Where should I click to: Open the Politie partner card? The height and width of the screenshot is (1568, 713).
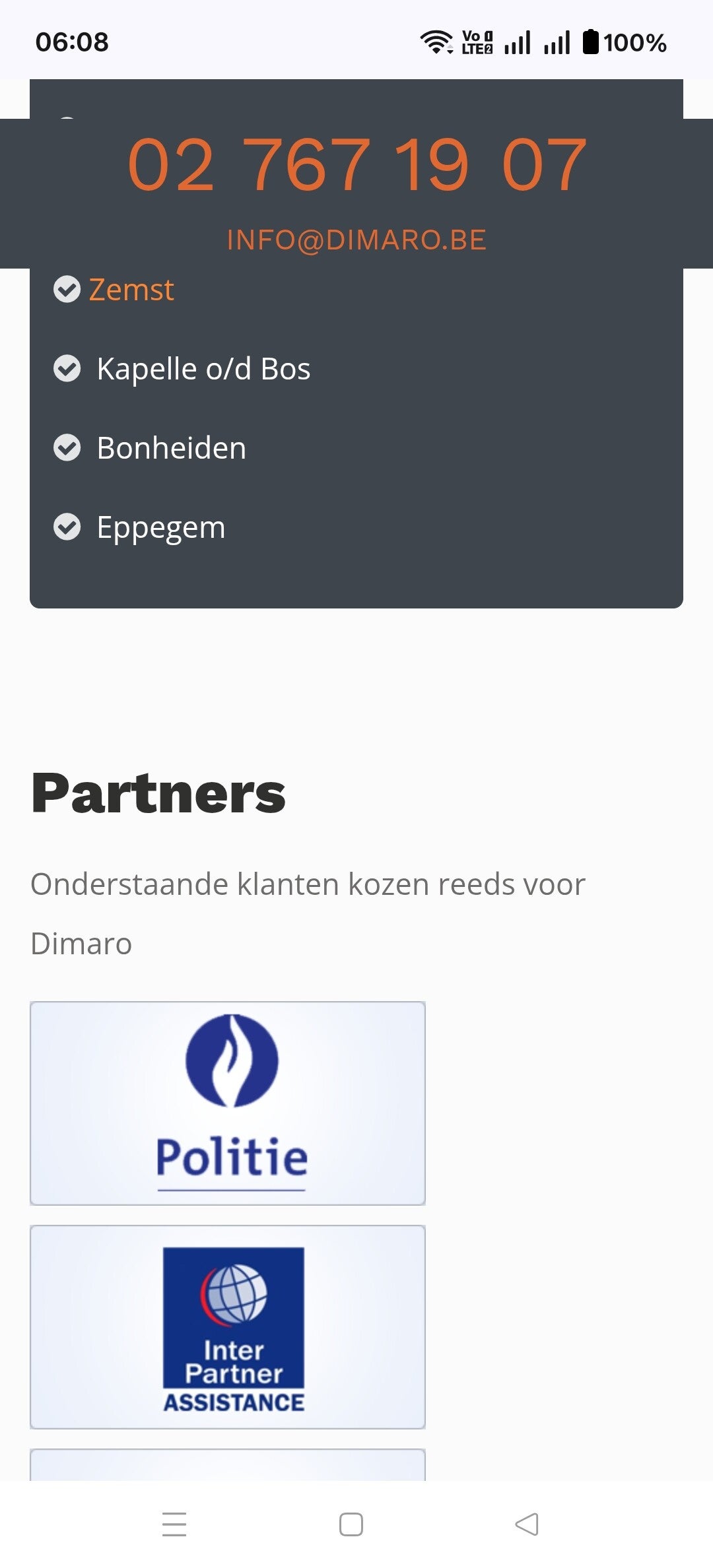click(x=228, y=1103)
